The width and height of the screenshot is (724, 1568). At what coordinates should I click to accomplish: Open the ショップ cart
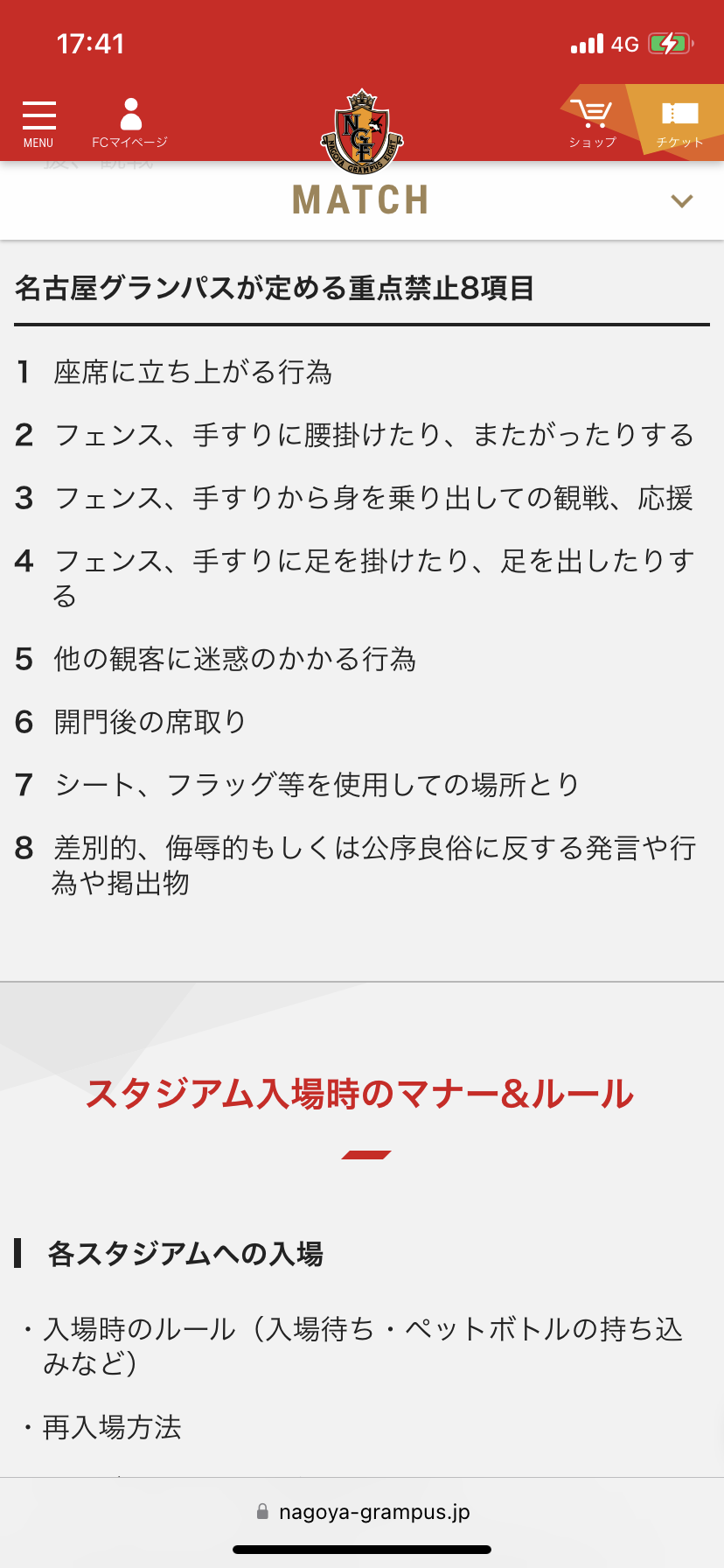click(x=592, y=123)
